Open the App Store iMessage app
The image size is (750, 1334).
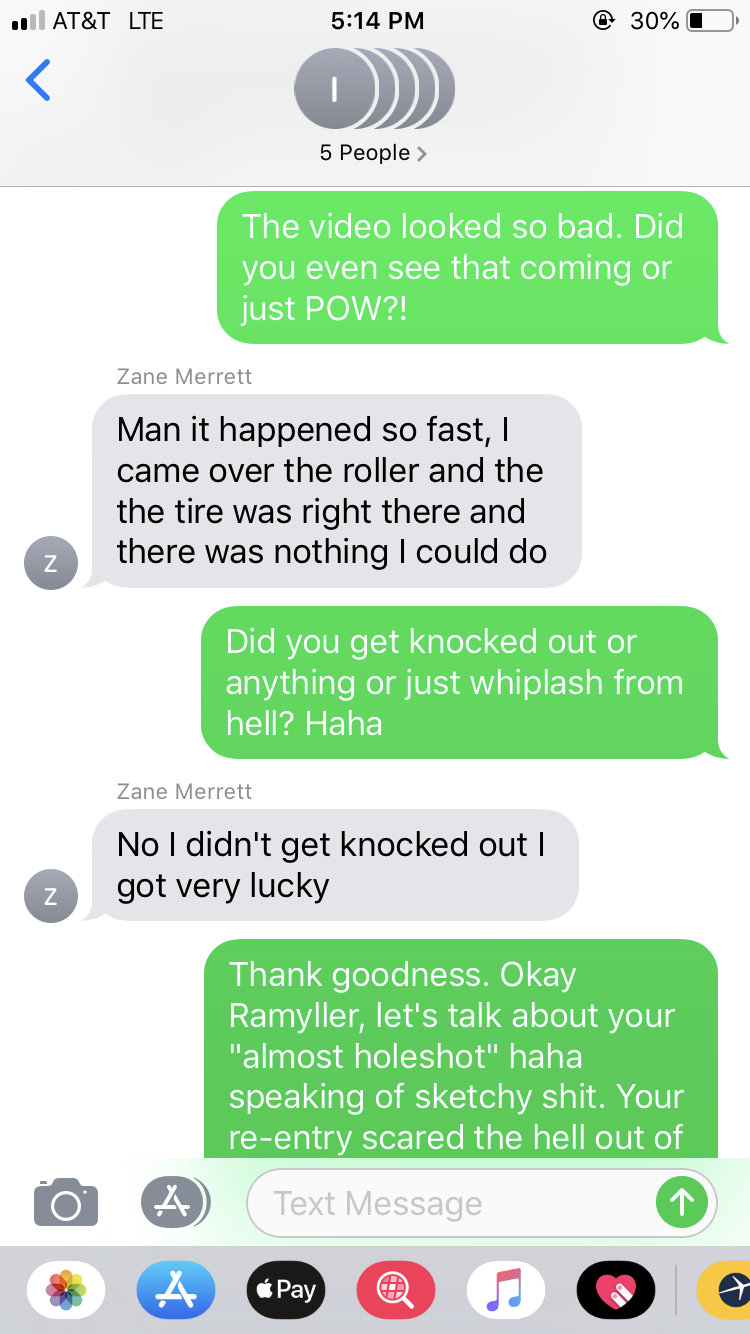[176, 1289]
